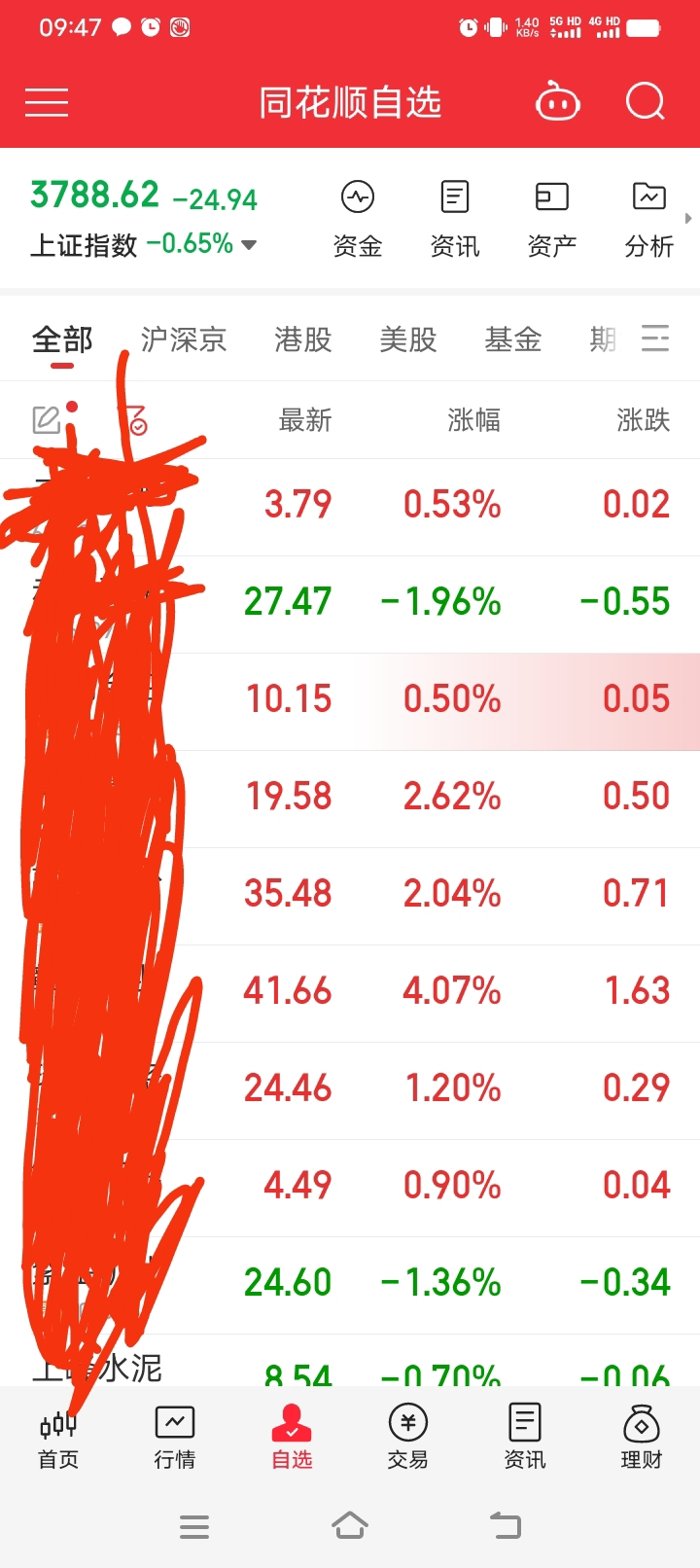The width and height of the screenshot is (700, 1568).
Task: Open 理财 in bottom navigation
Action: (642, 1439)
